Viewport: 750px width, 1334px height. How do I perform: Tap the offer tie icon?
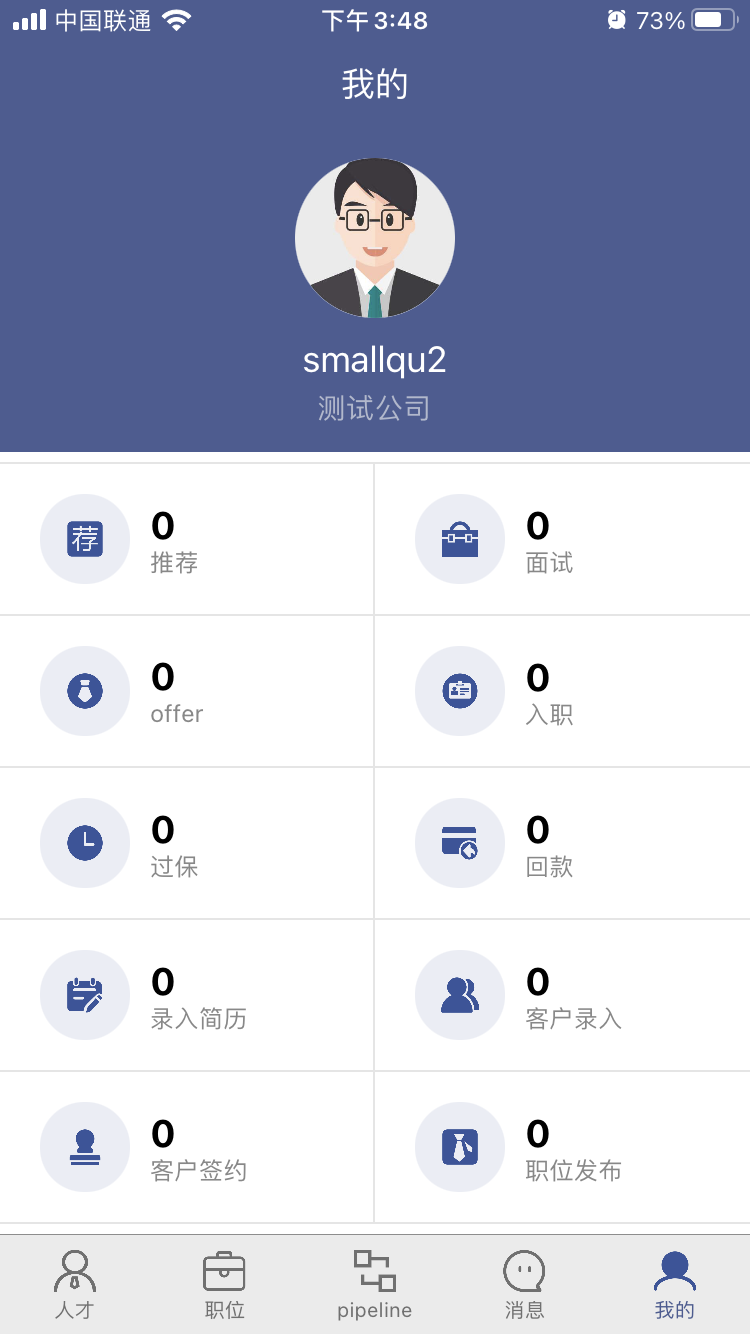pos(85,691)
